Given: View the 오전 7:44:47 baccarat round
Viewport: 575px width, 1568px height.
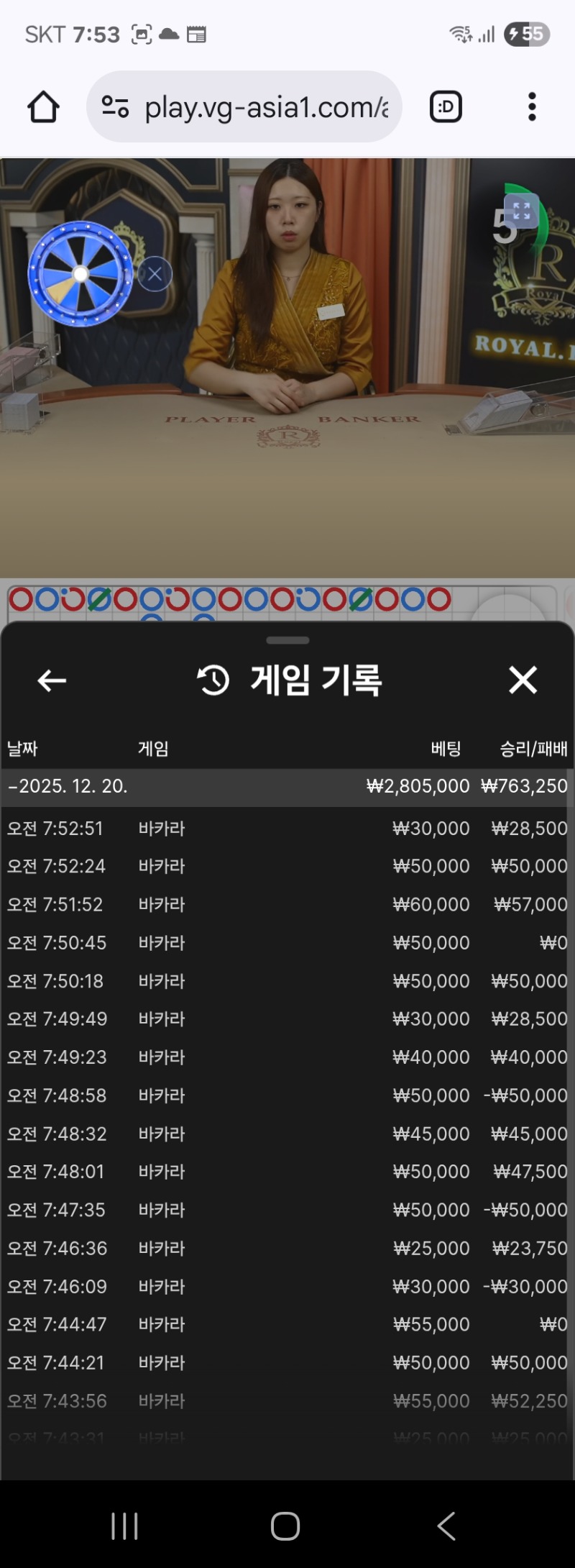Looking at the screenshot, I should (x=286, y=1324).
